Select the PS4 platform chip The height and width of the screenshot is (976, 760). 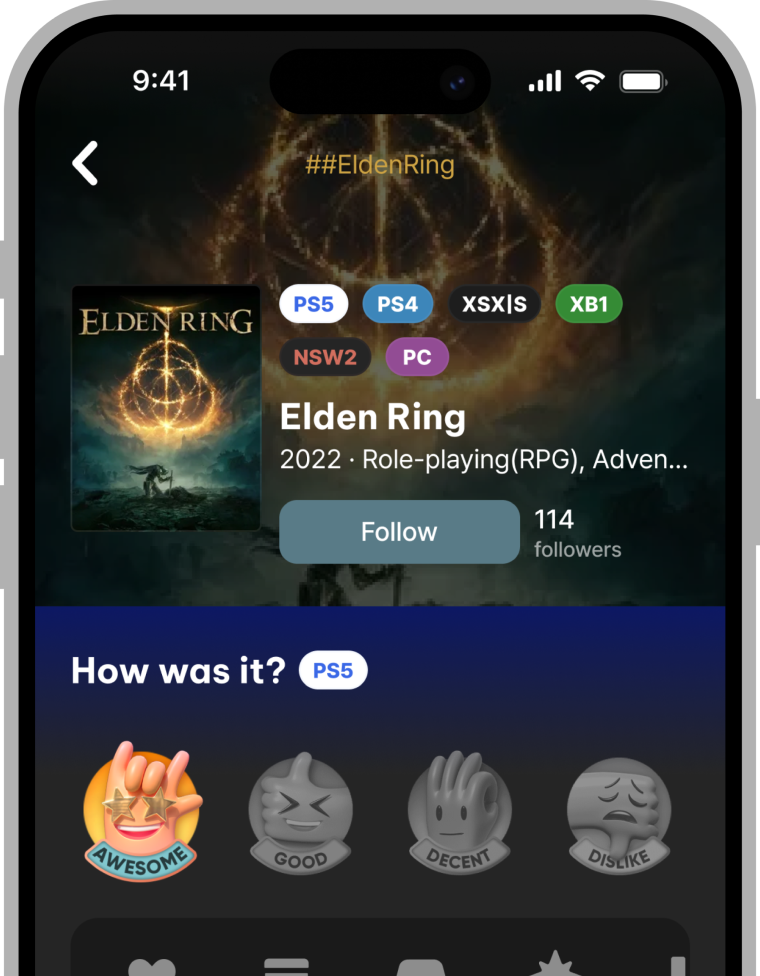click(x=397, y=304)
